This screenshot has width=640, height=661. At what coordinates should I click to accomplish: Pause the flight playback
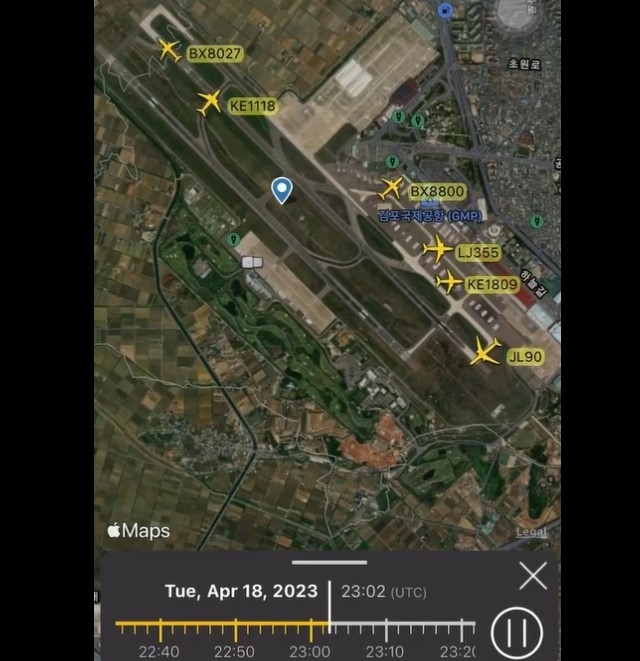pos(517,632)
